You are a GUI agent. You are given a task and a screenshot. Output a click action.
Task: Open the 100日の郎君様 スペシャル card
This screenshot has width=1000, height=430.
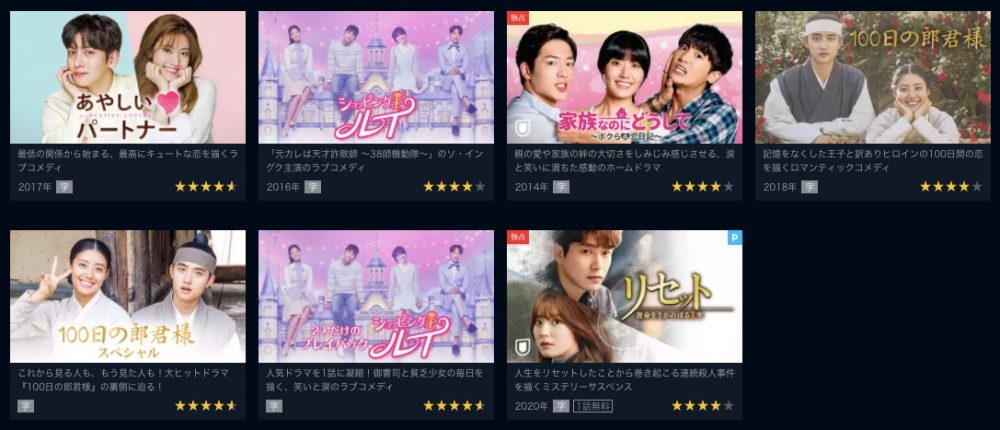pyautogui.click(x=127, y=296)
